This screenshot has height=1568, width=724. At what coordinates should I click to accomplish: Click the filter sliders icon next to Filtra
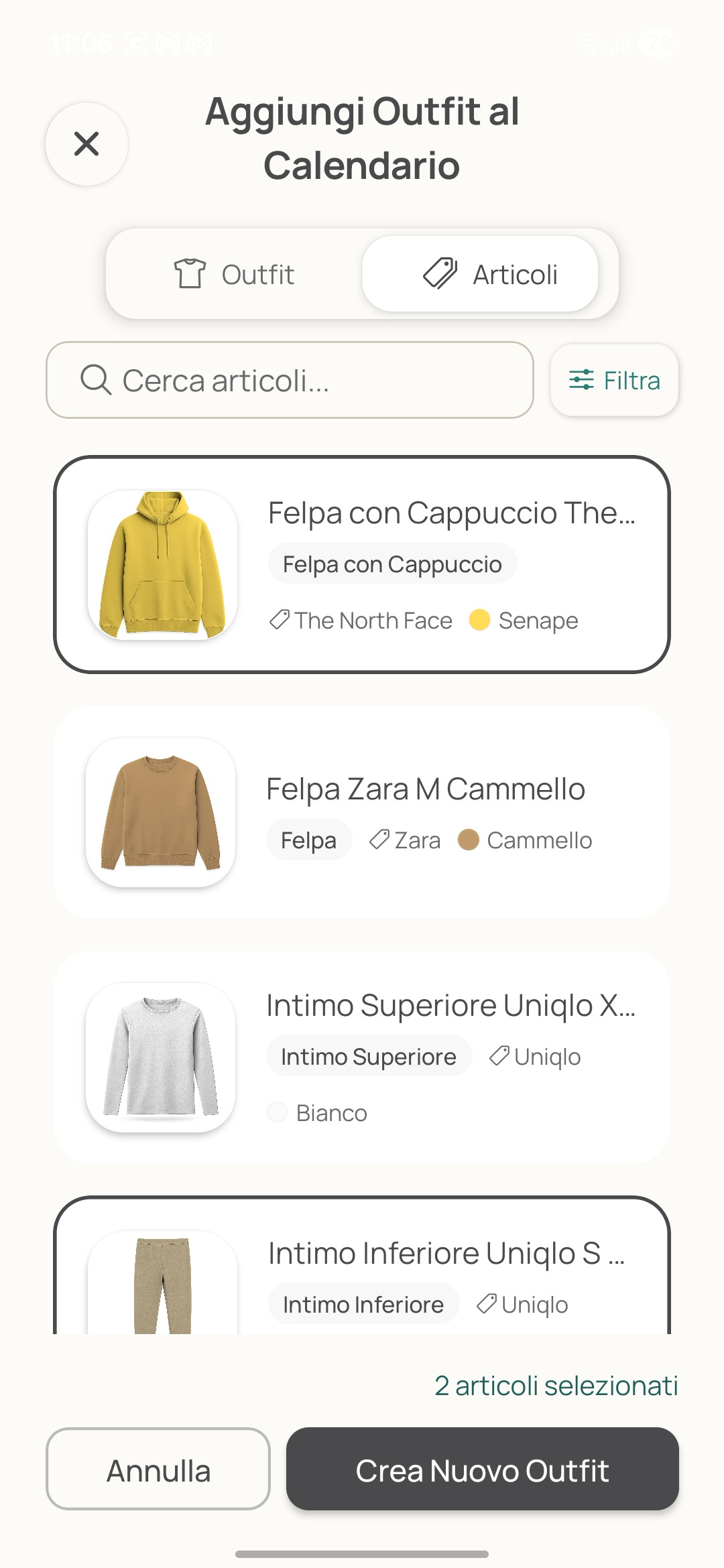(583, 380)
